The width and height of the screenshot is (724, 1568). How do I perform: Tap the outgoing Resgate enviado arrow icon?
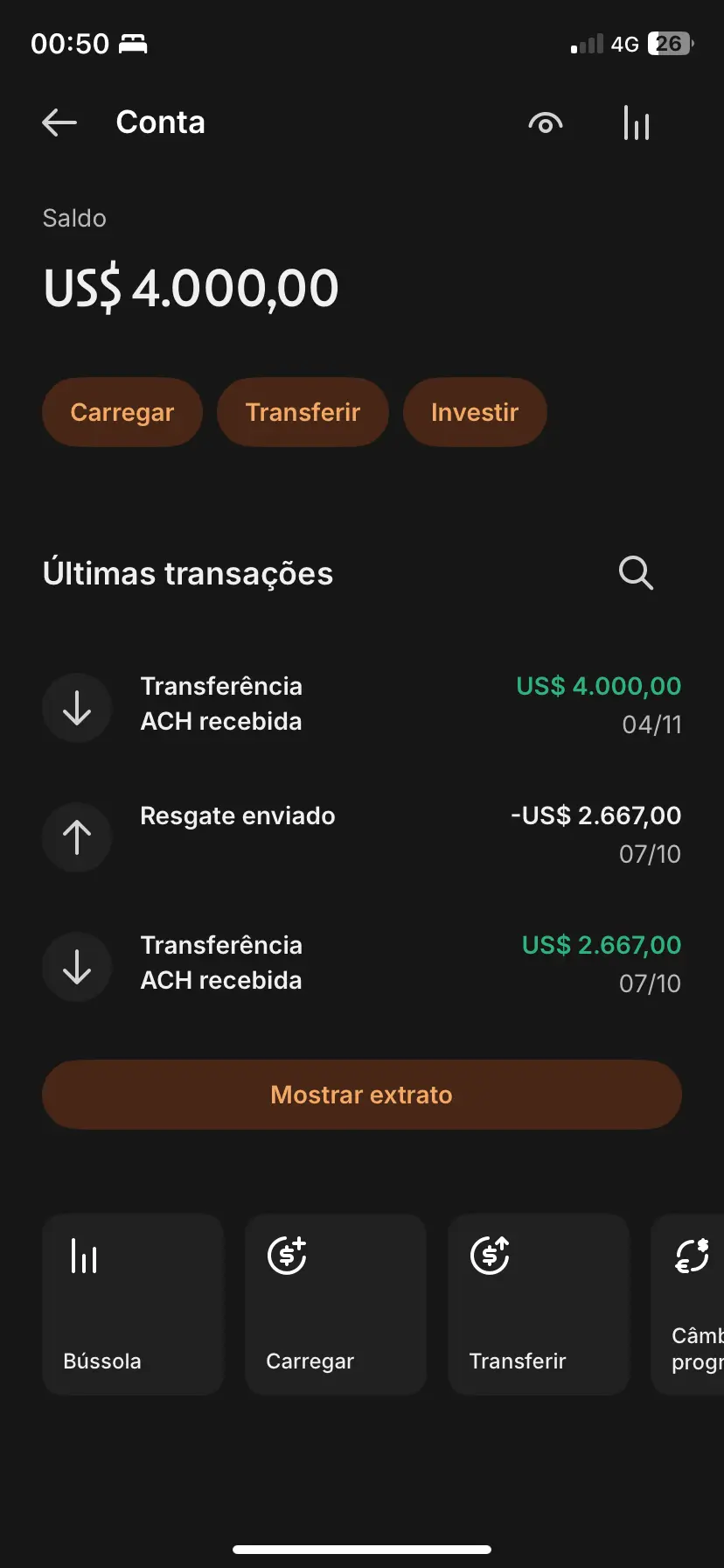click(77, 836)
